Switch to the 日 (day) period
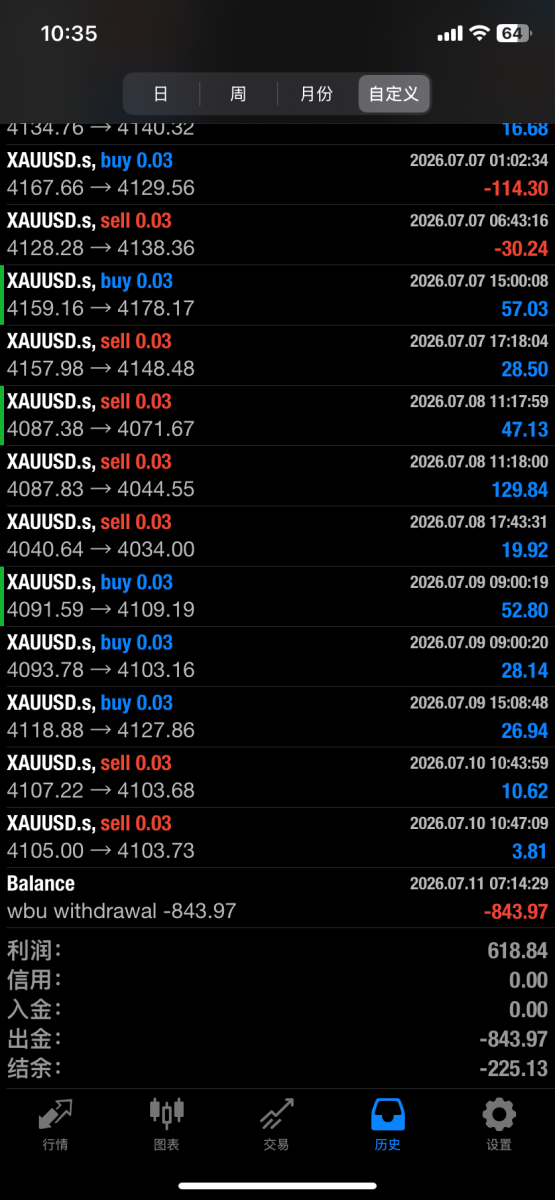Image resolution: width=555 pixels, height=1200 pixels. (162, 94)
